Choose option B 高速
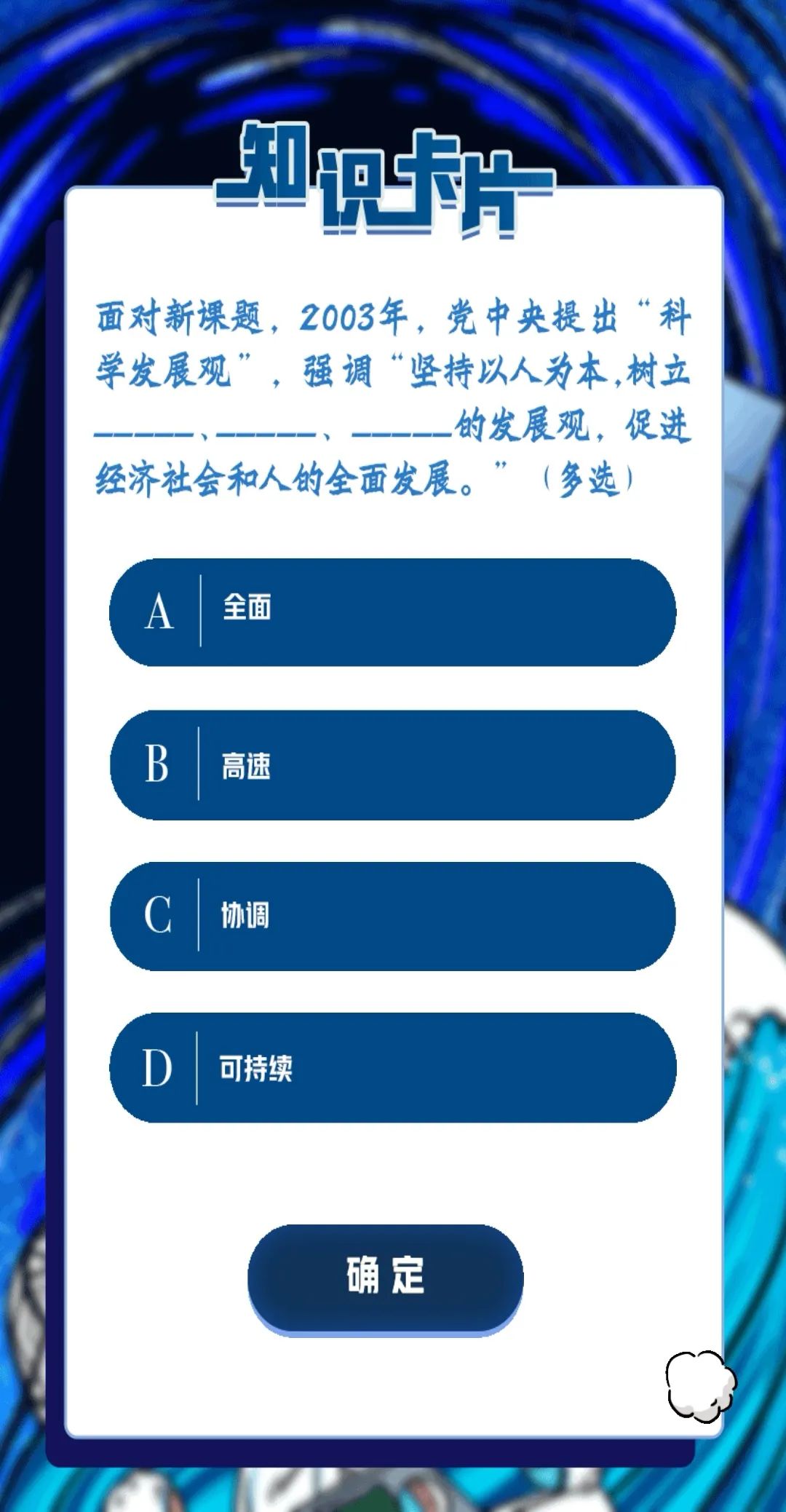The width and height of the screenshot is (786, 1512). [x=392, y=765]
